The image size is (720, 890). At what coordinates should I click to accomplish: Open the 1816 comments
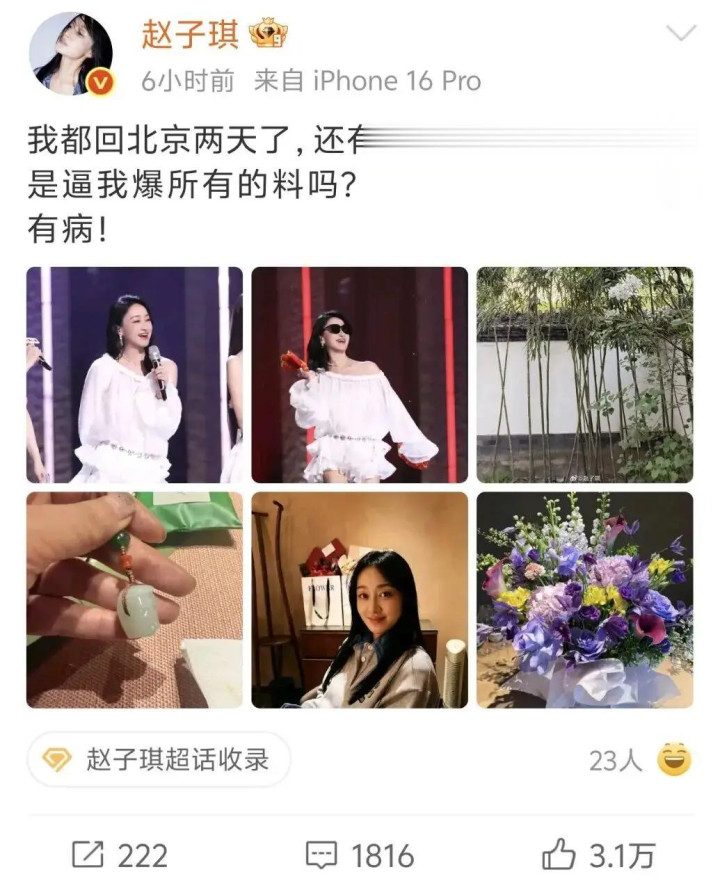(x=359, y=855)
